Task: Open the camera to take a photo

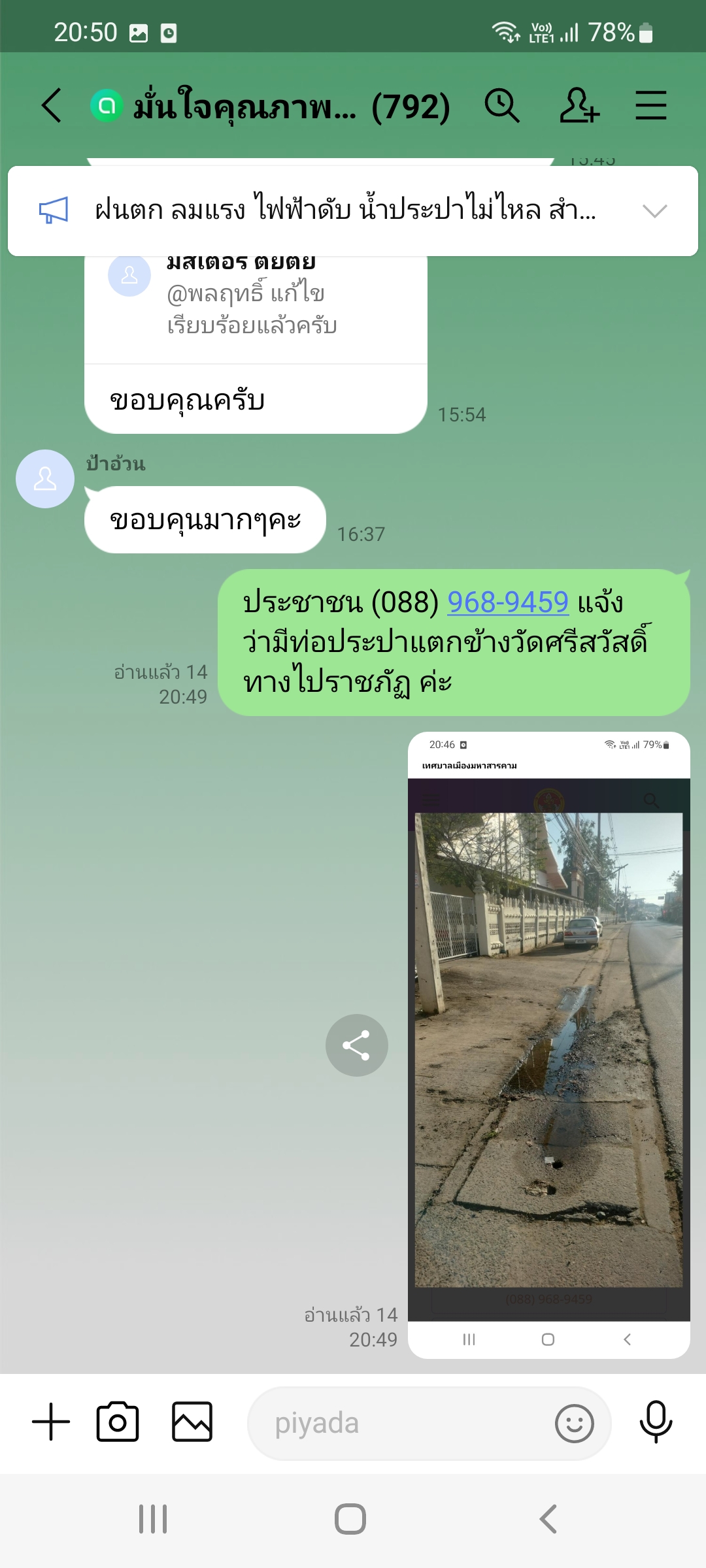Action: coord(118,1422)
